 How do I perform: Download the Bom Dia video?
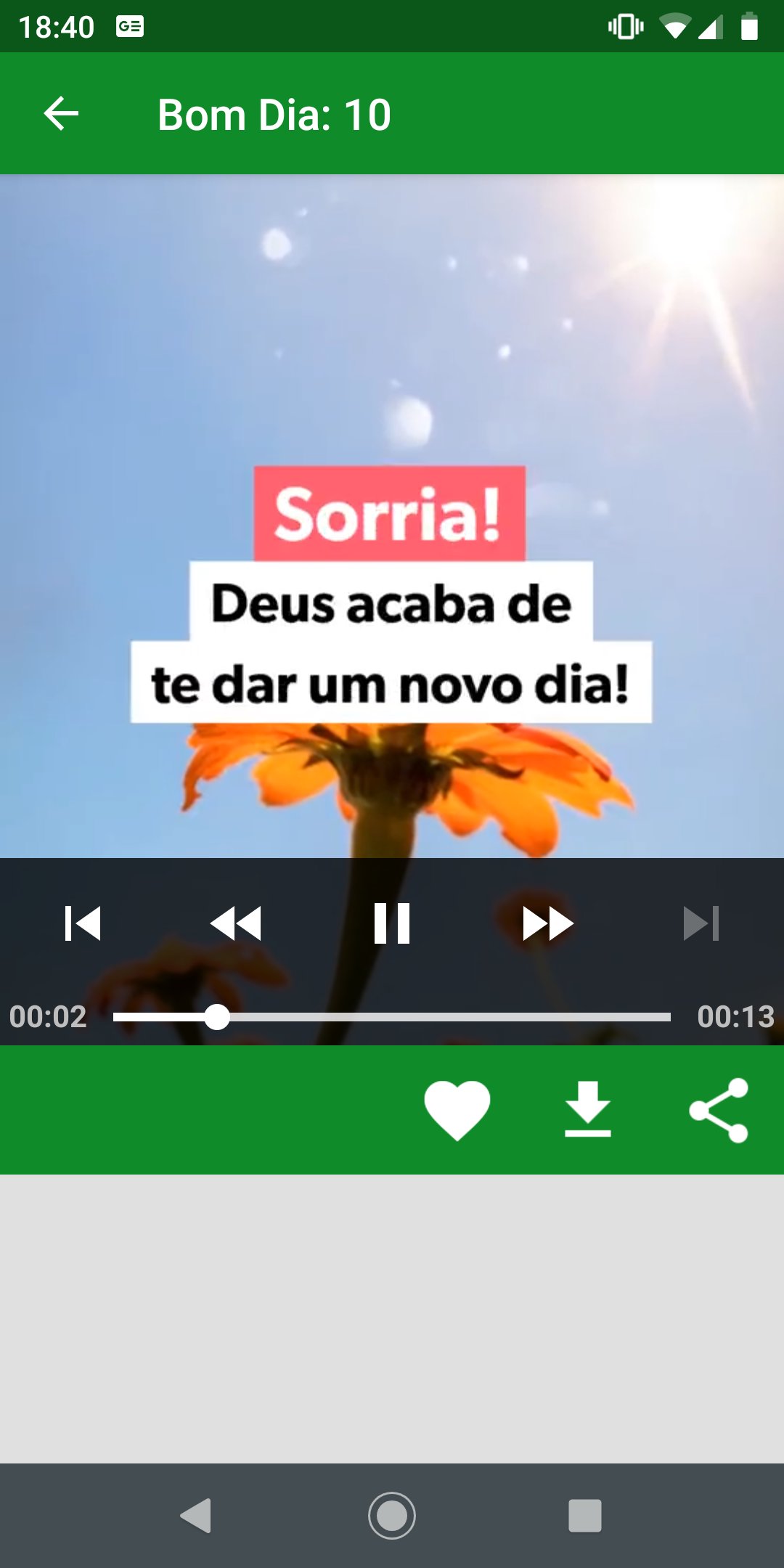coord(588,1110)
